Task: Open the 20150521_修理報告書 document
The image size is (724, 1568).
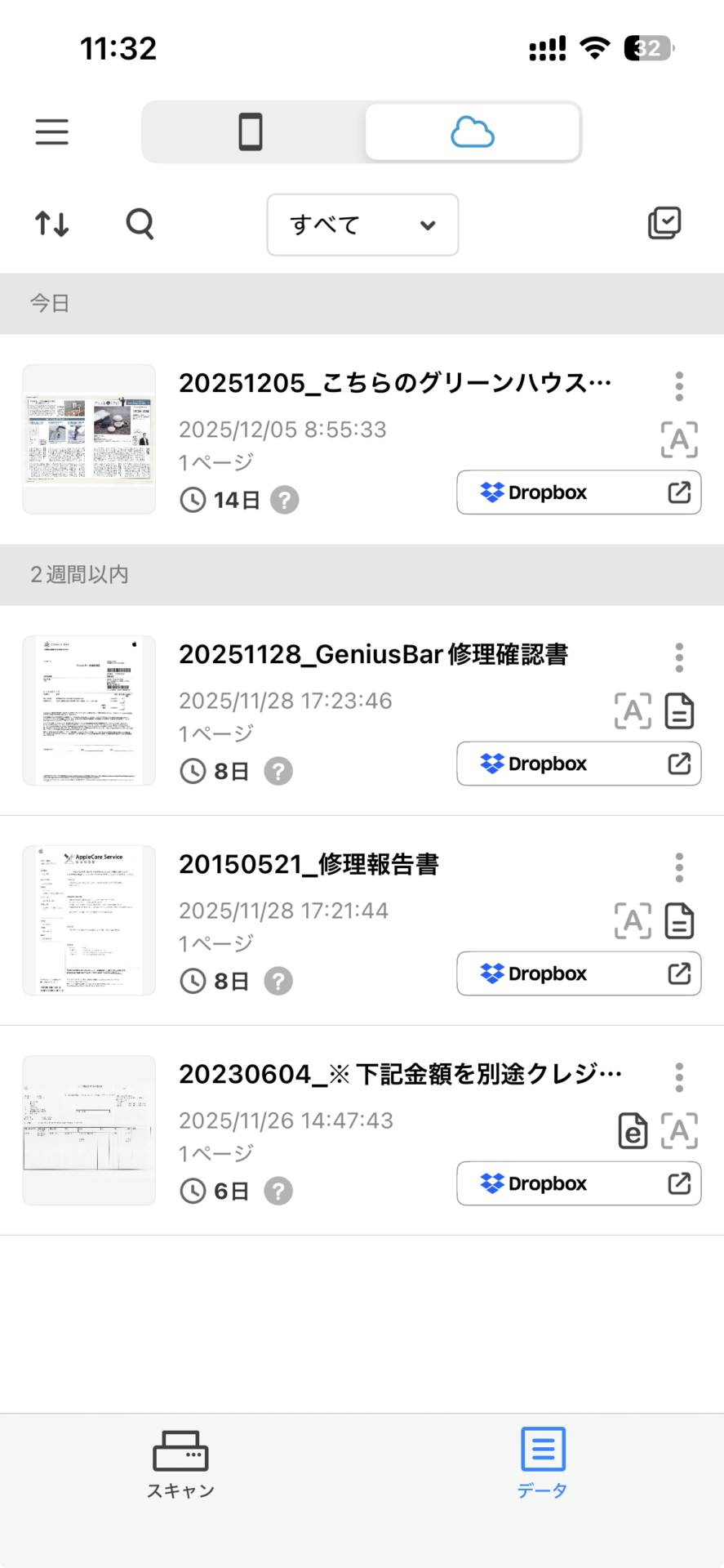Action: pyautogui.click(x=309, y=864)
